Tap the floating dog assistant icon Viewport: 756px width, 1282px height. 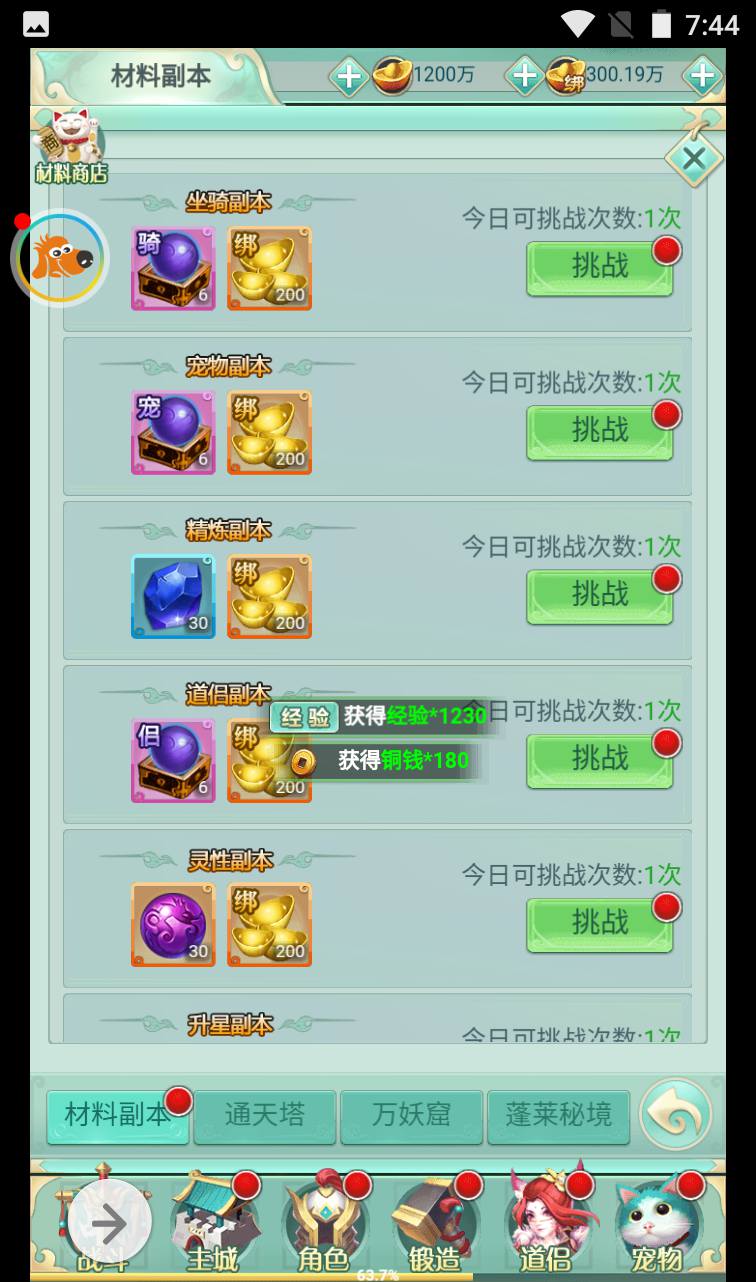point(60,259)
